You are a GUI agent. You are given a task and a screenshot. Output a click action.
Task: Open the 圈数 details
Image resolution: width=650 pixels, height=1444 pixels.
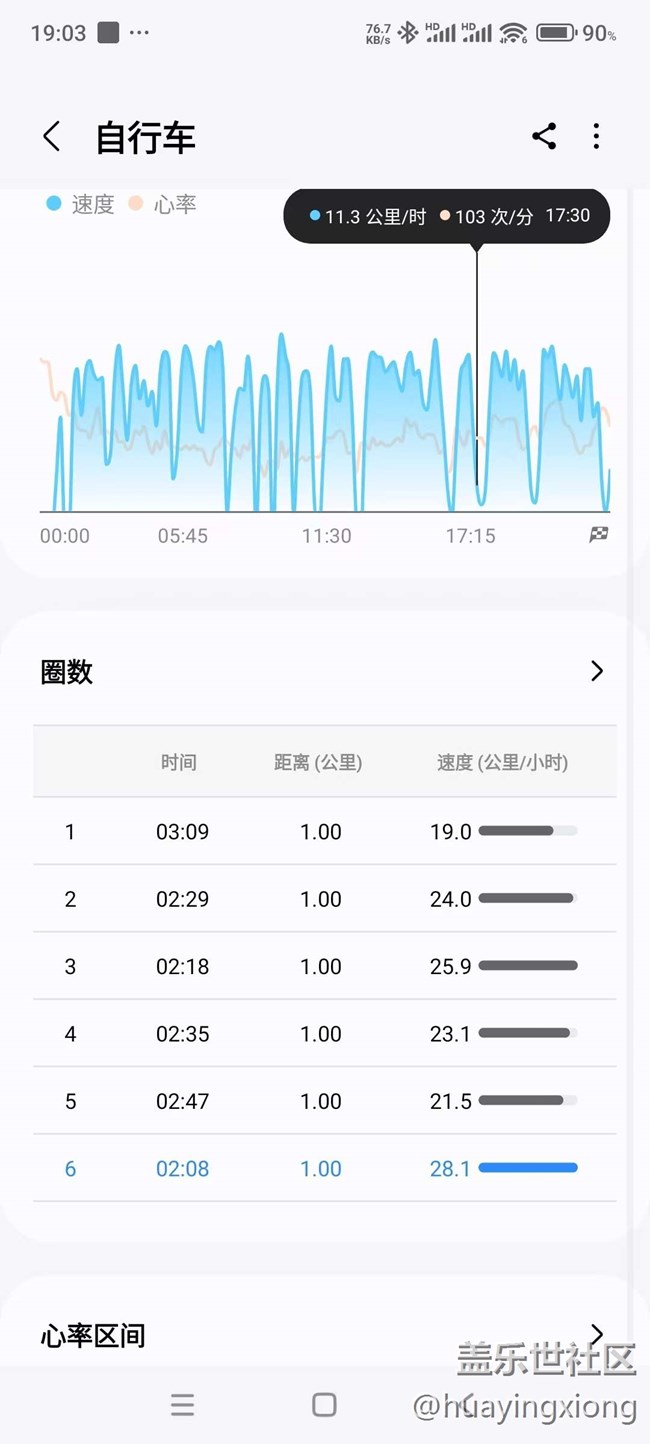(597, 671)
